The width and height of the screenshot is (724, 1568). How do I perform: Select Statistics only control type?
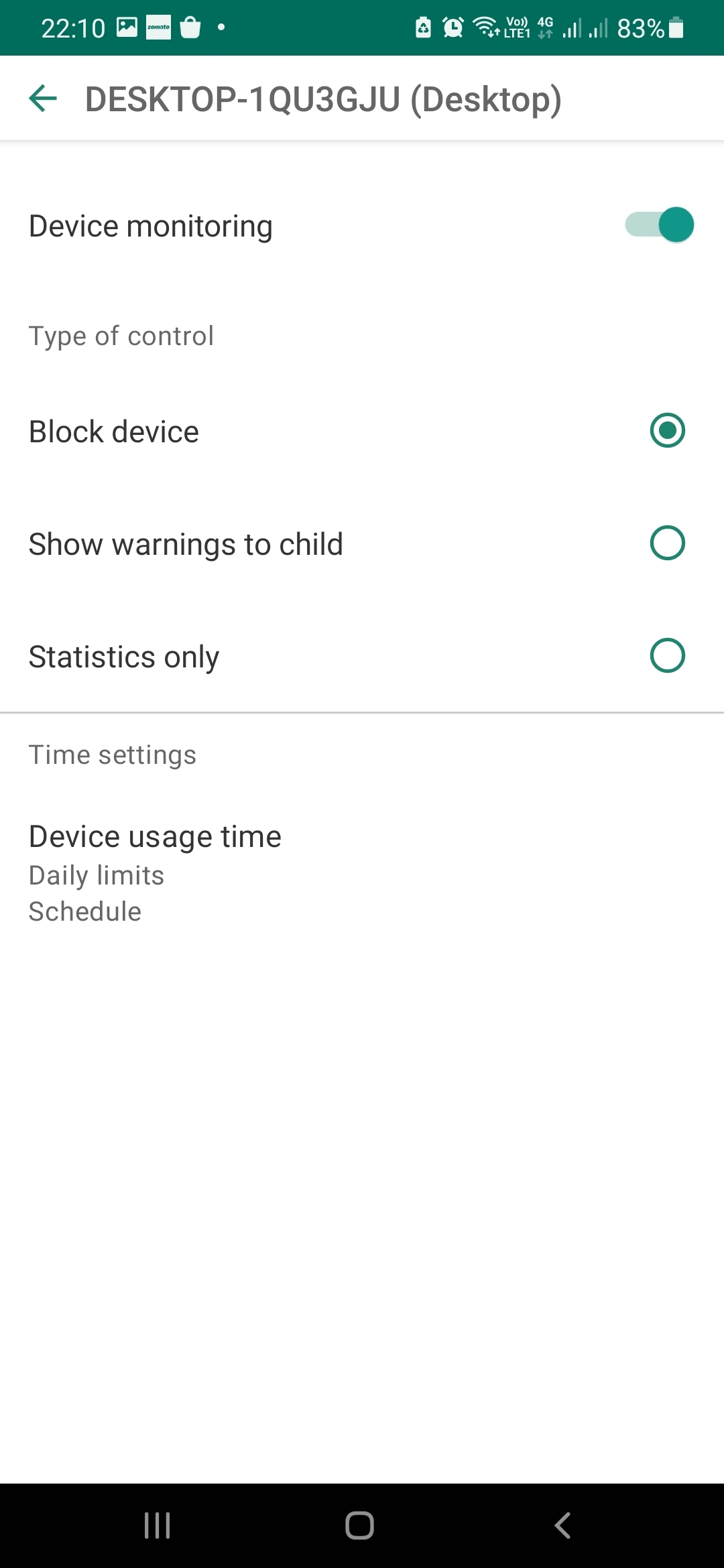[667, 655]
